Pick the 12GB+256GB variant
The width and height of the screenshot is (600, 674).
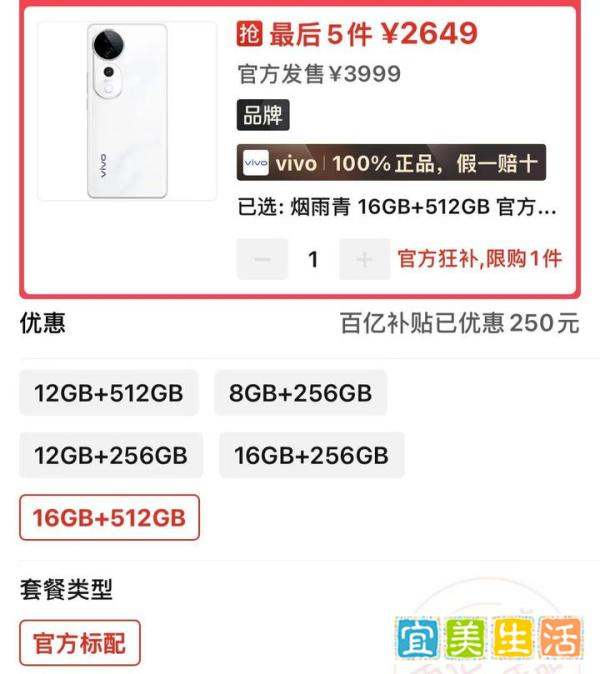pyautogui.click(x=111, y=455)
